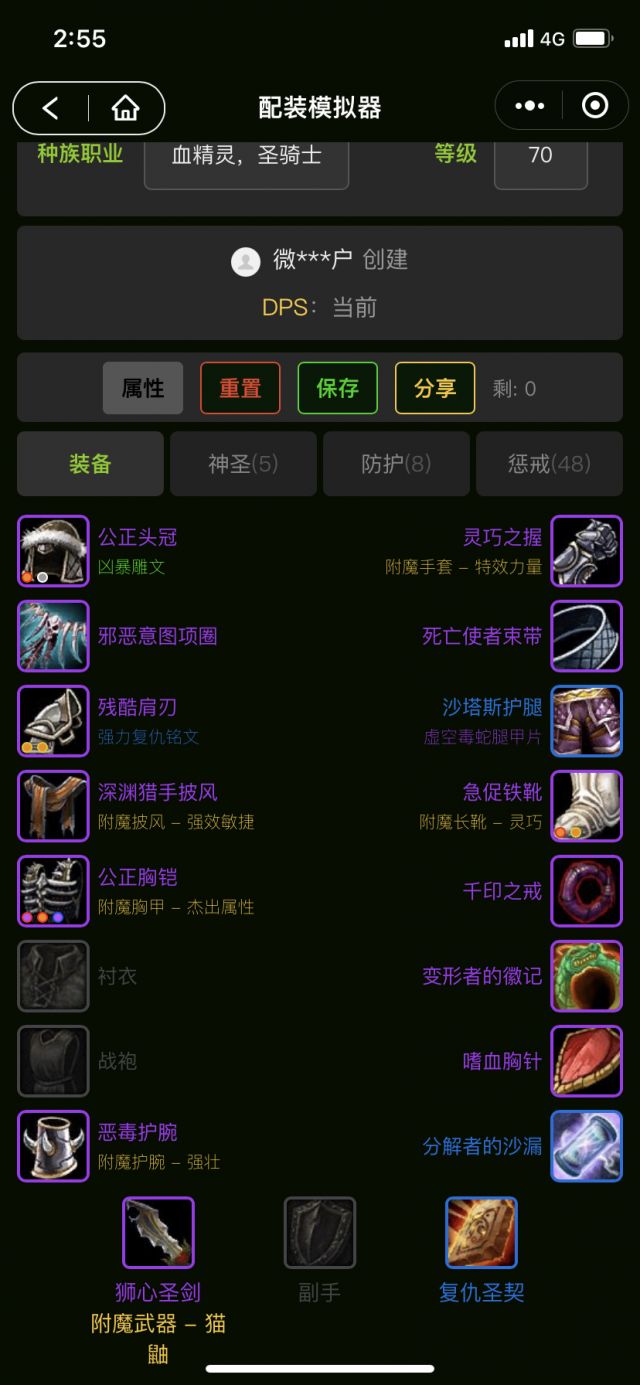
Task: Open the mini program overflow menu
Action: (x=529, y=106)
